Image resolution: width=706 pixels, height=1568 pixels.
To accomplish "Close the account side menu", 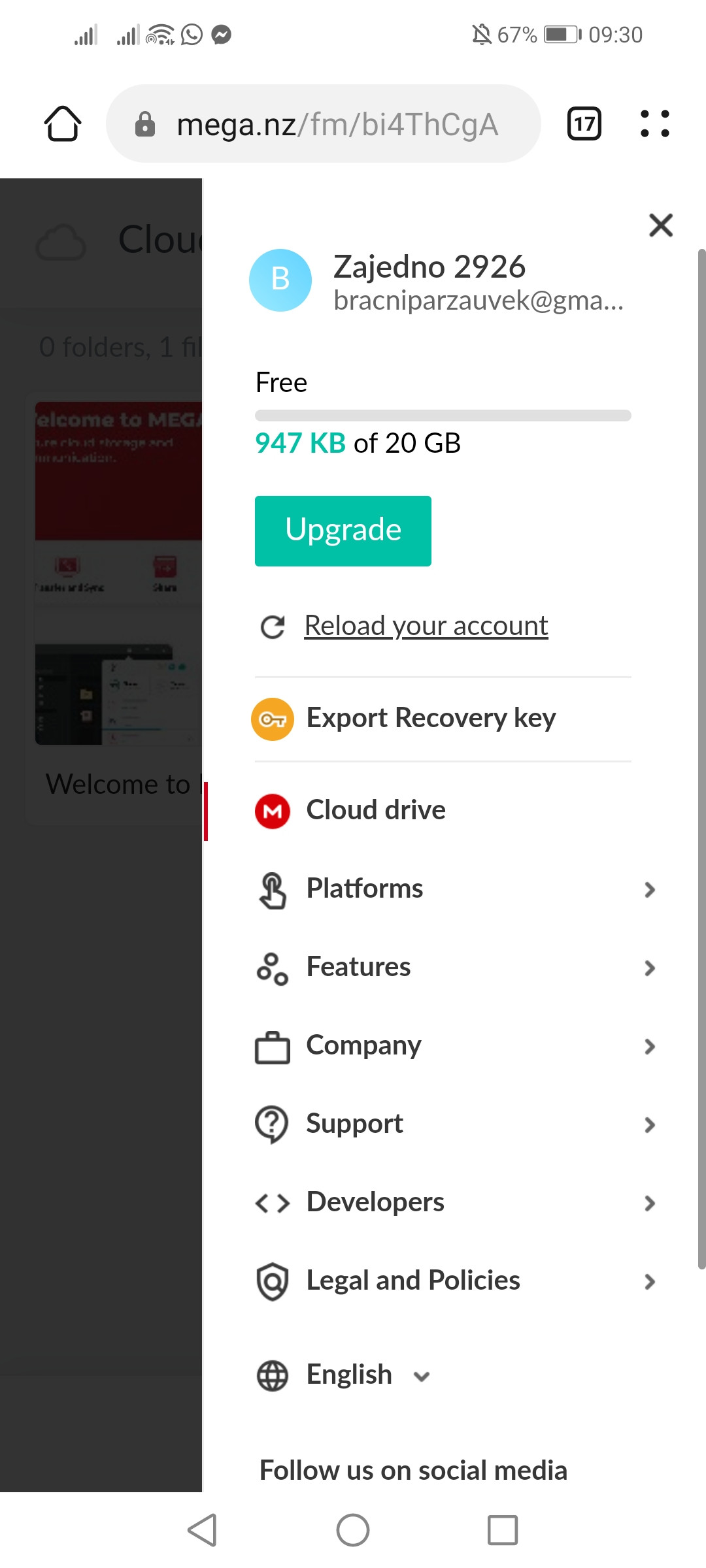I will (661, 225).
